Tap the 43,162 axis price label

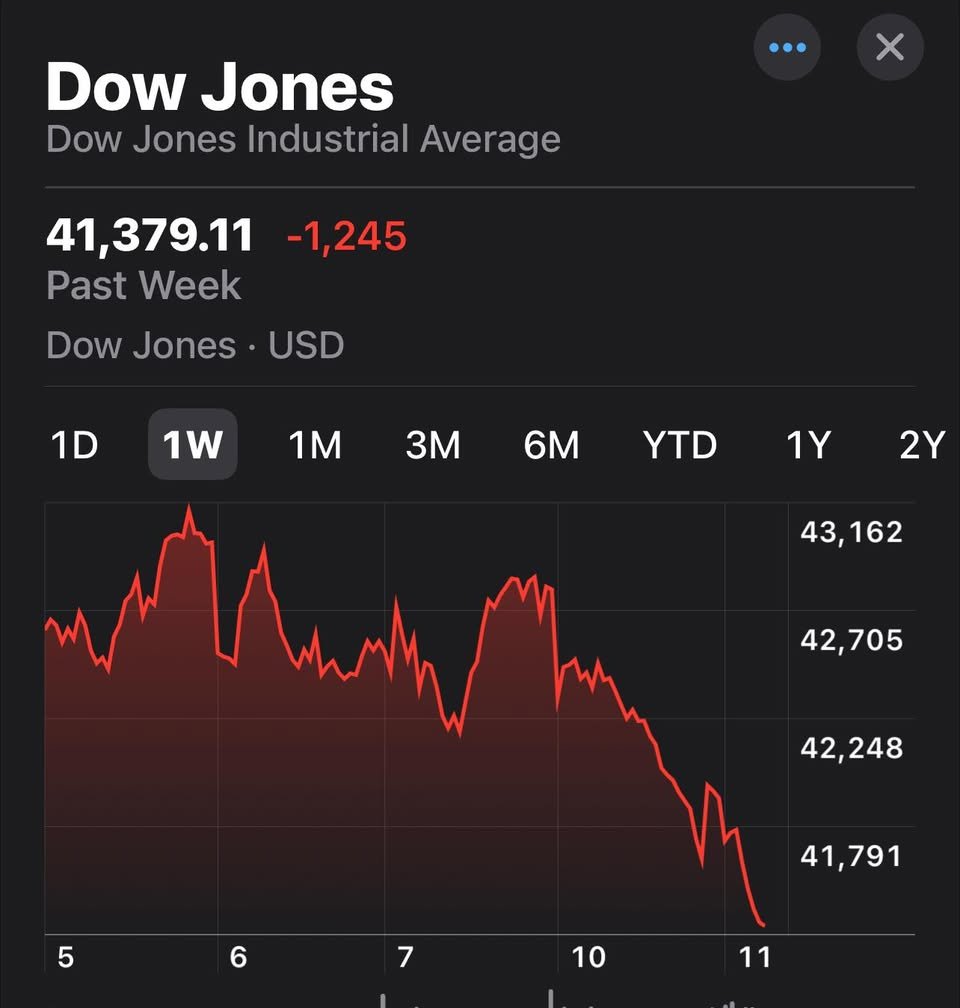click(851, 532)
